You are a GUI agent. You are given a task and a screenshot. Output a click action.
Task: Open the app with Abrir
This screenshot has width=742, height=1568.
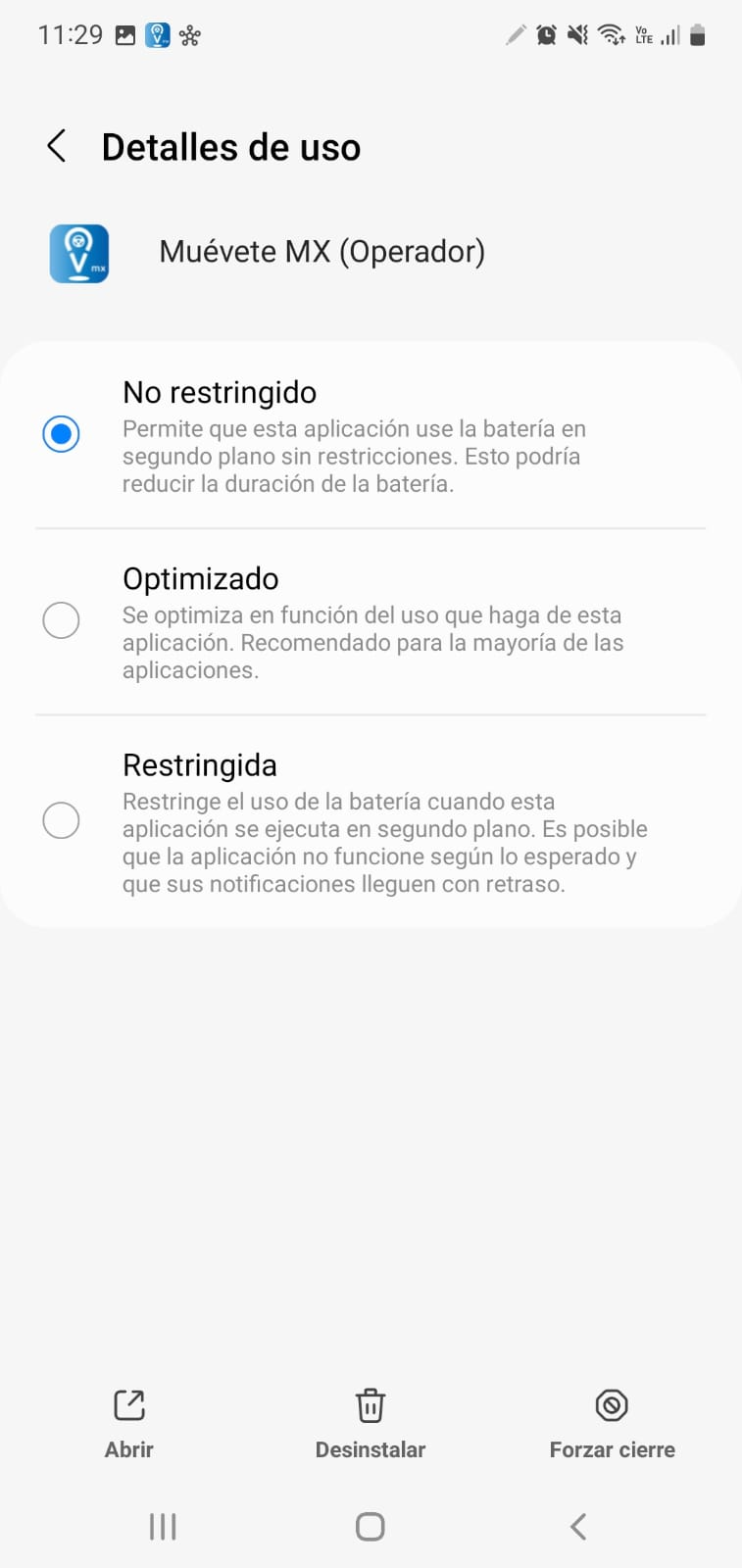click(x=129, y=1423)
